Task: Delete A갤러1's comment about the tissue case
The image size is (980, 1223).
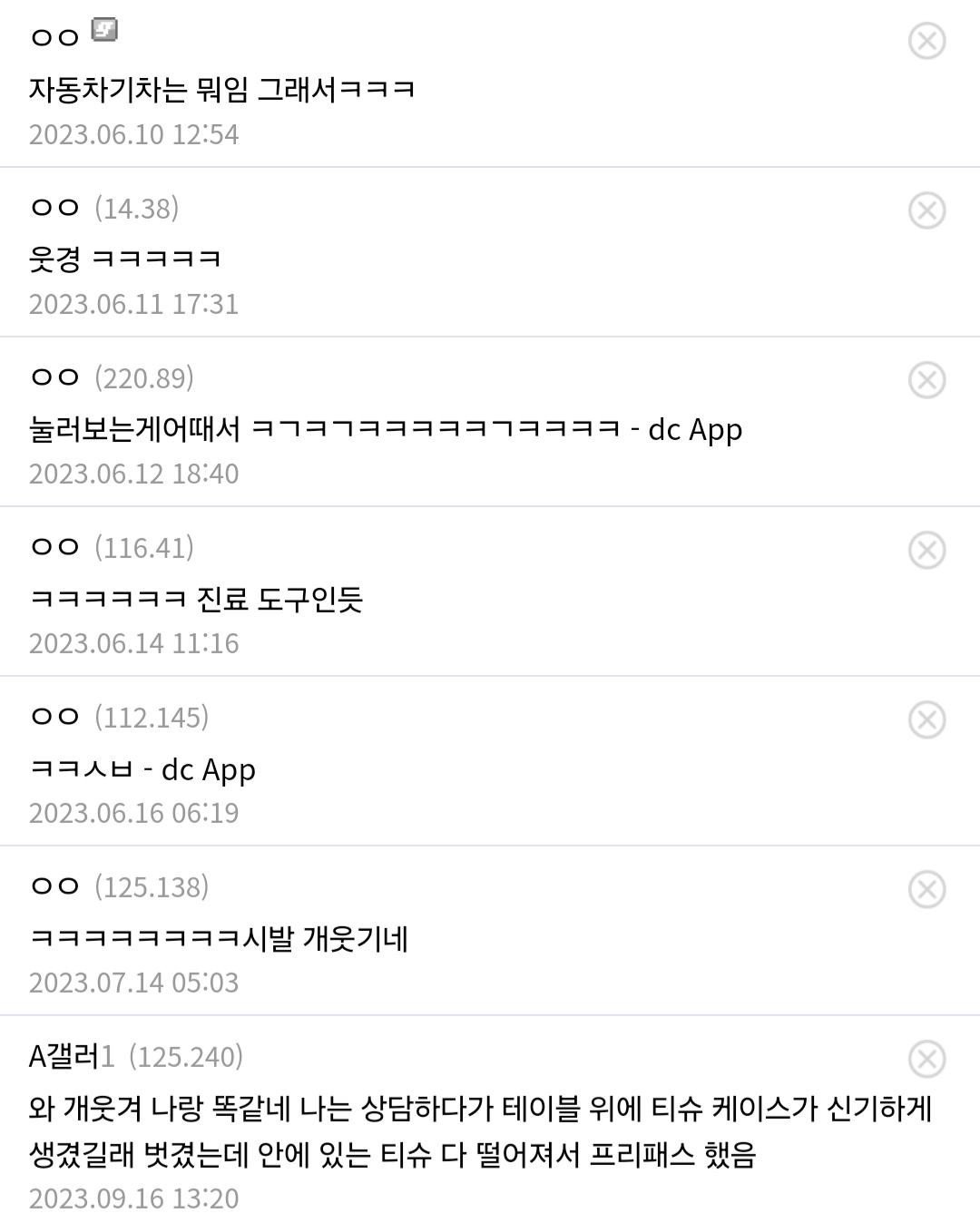Action: 926,1059
